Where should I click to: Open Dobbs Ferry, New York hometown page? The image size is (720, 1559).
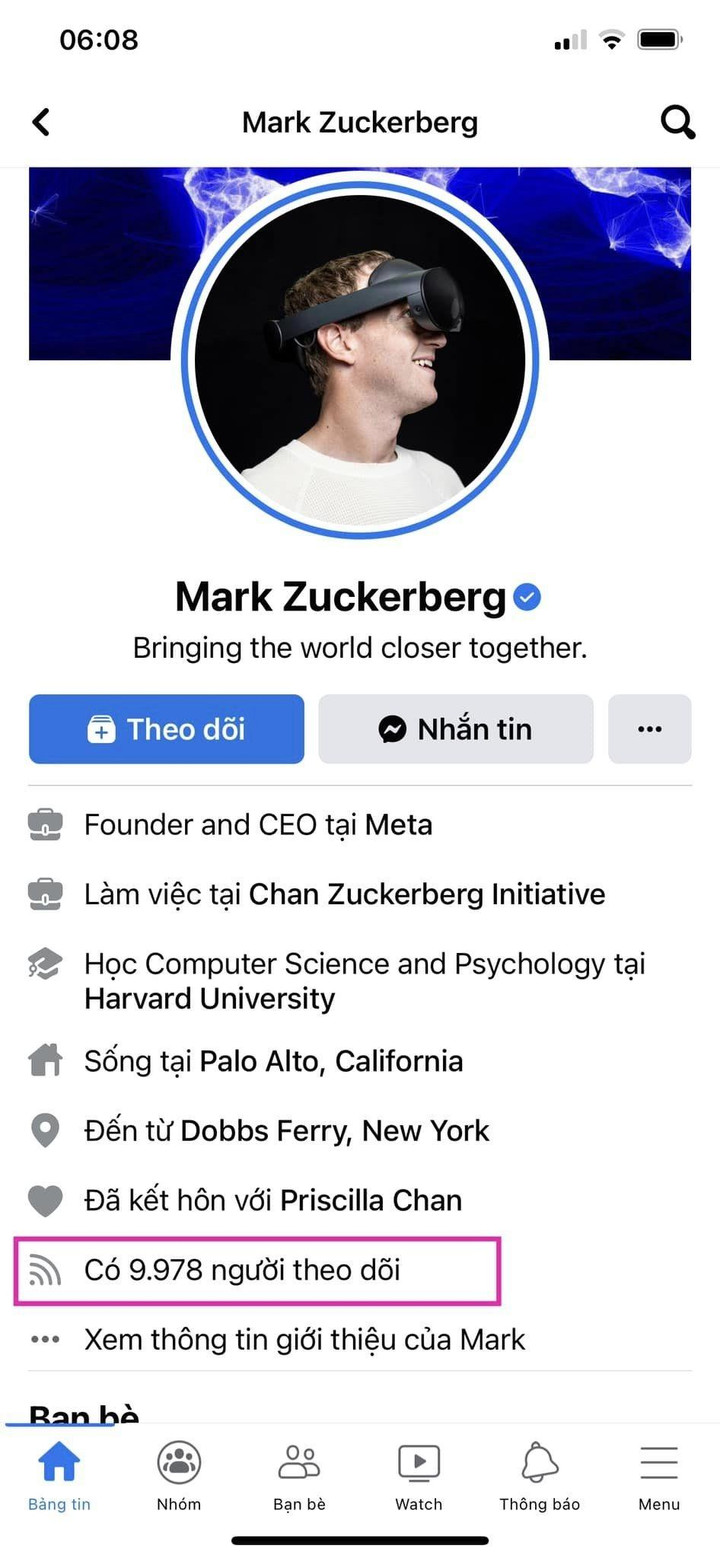click(x=334, y=1131)
